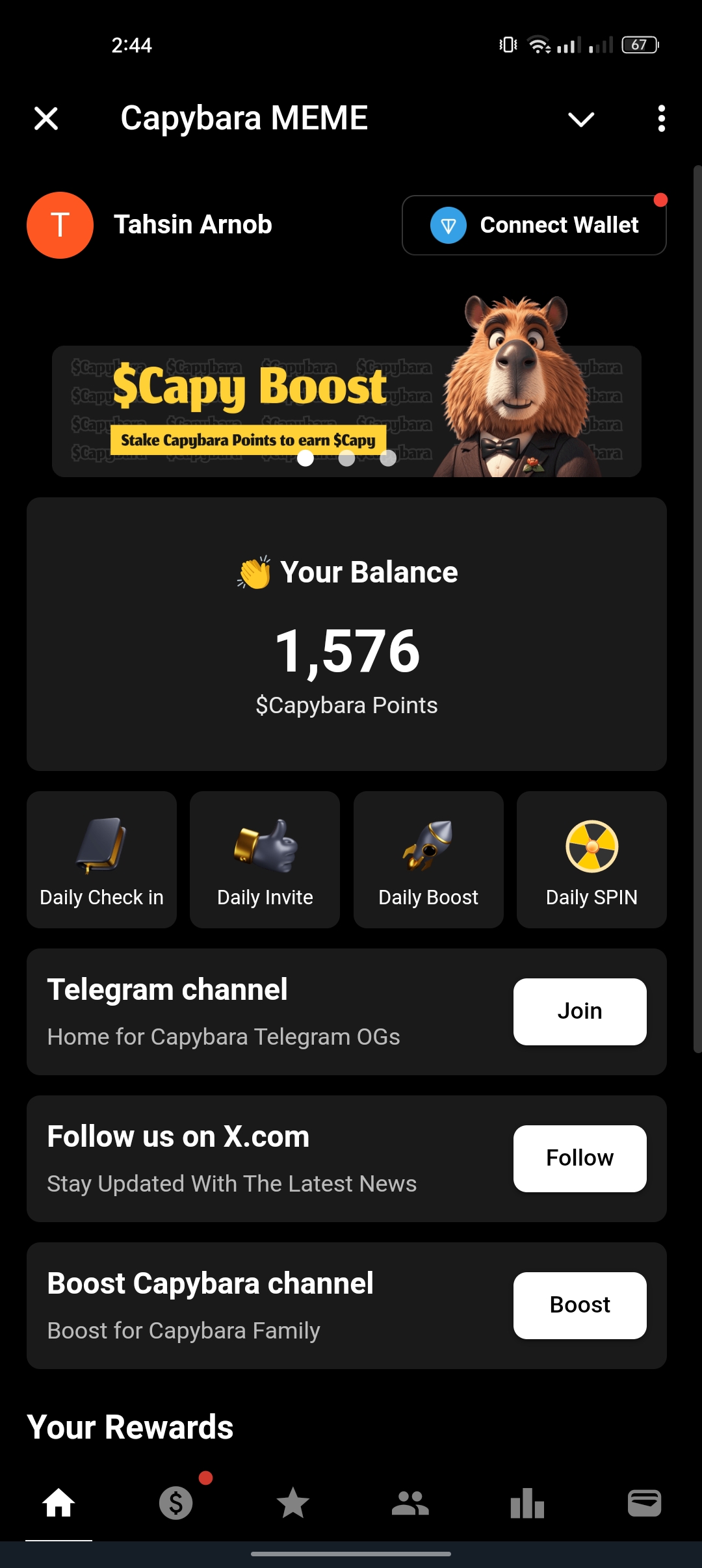Close the Capybara MEME mini app

tap(46, 119)
